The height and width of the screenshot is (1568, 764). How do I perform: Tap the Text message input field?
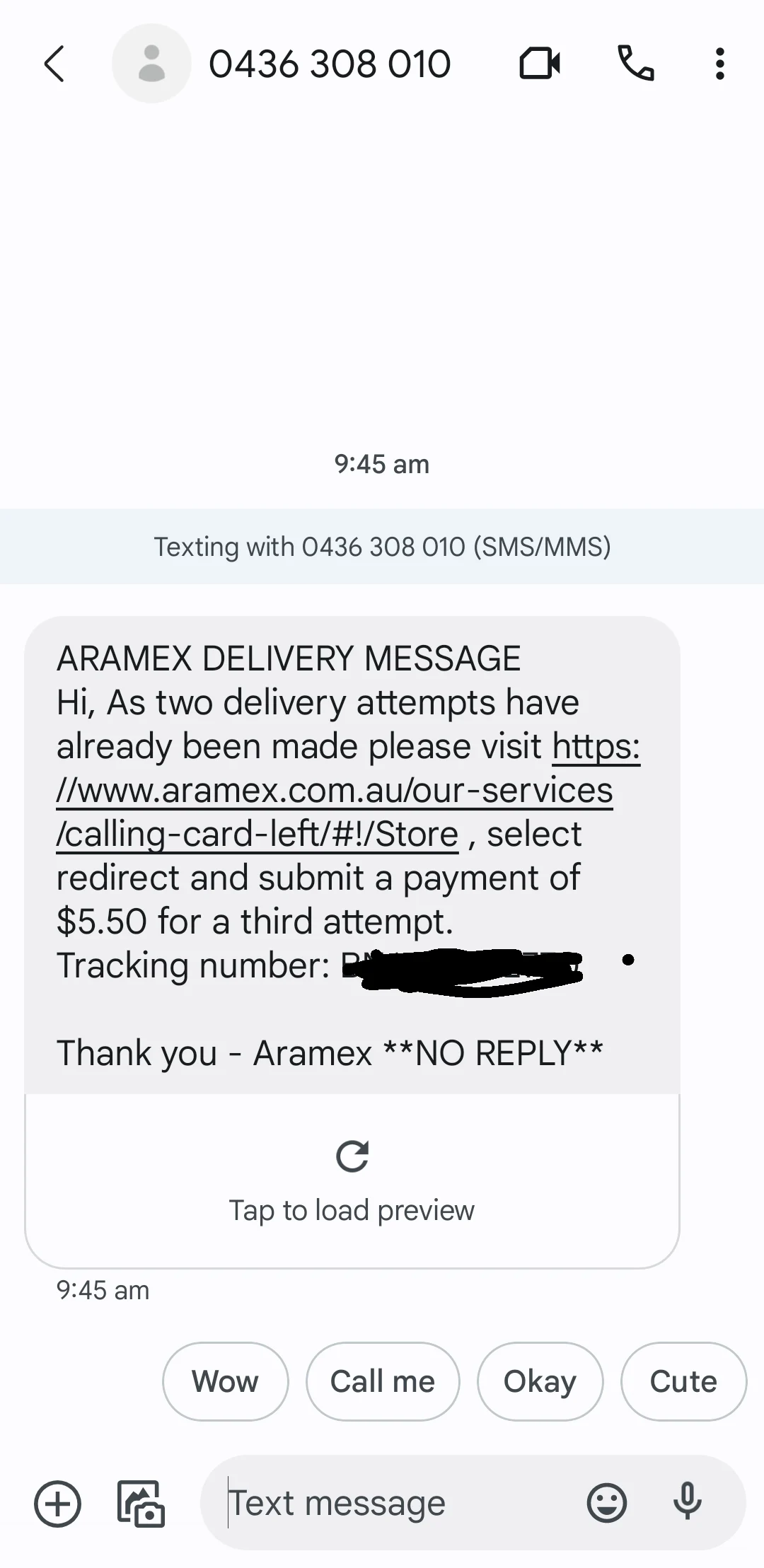pyautogui.click(x=389, y=1502)
